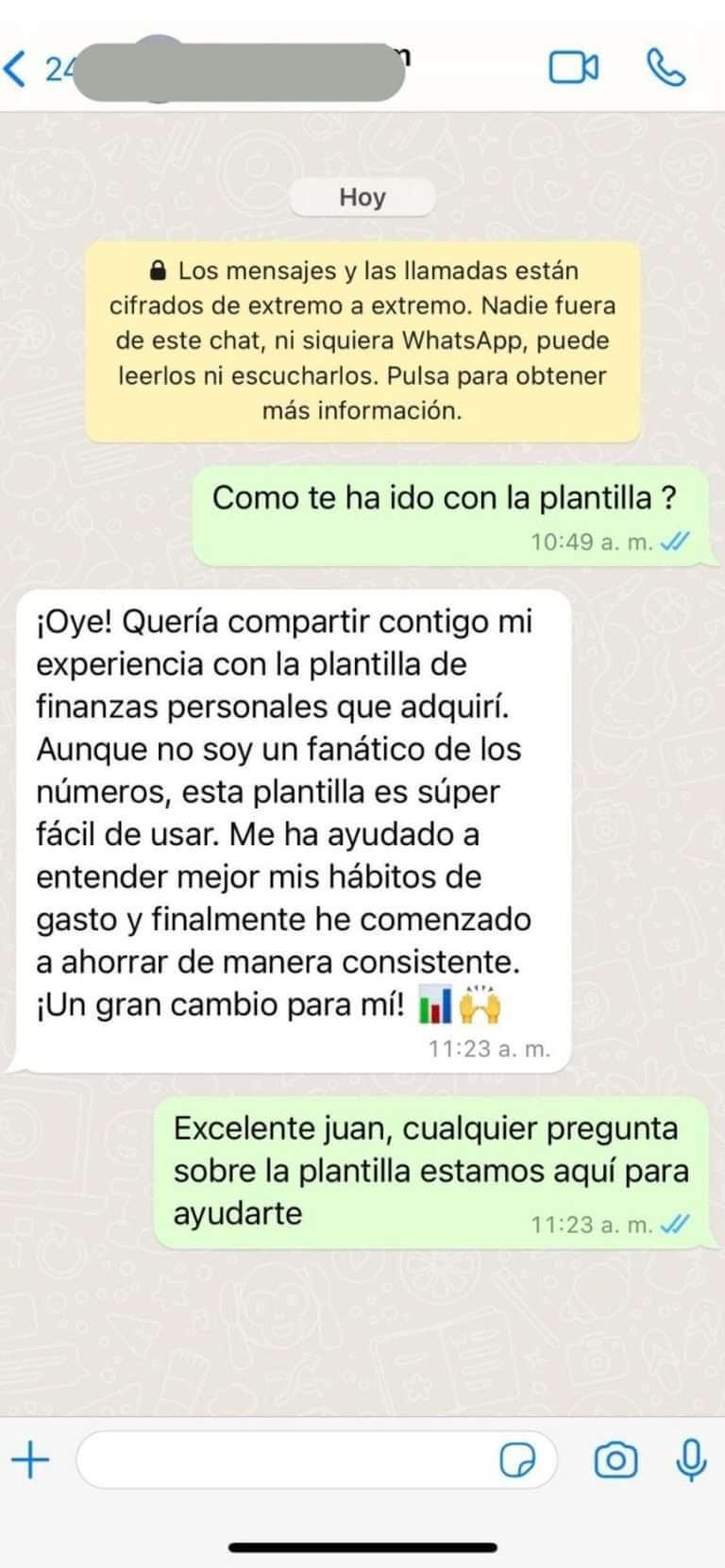Open the camera to take a photo
Screen dimensions: 725x1568
click(x=615, y=1460)
